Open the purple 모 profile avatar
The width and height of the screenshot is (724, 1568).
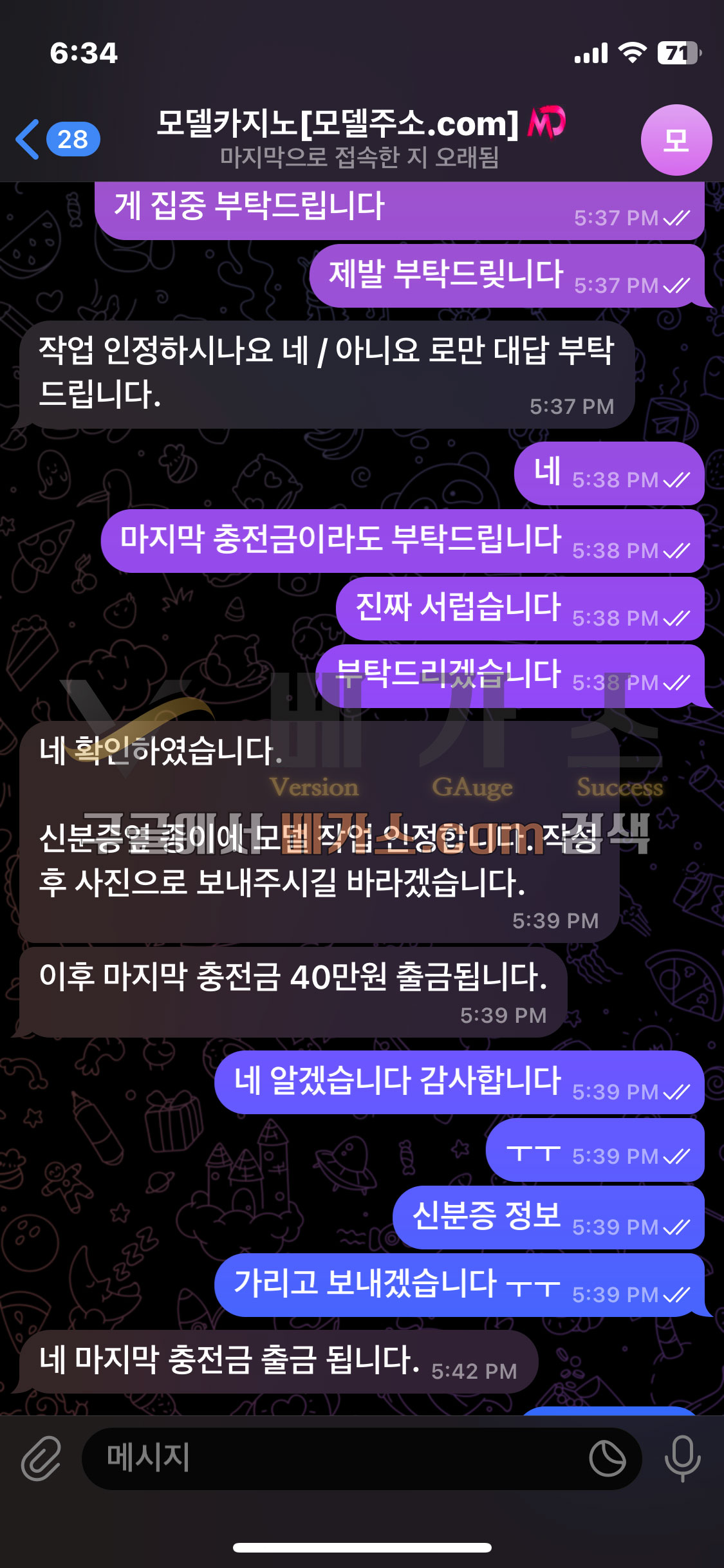tap(676, 140)
